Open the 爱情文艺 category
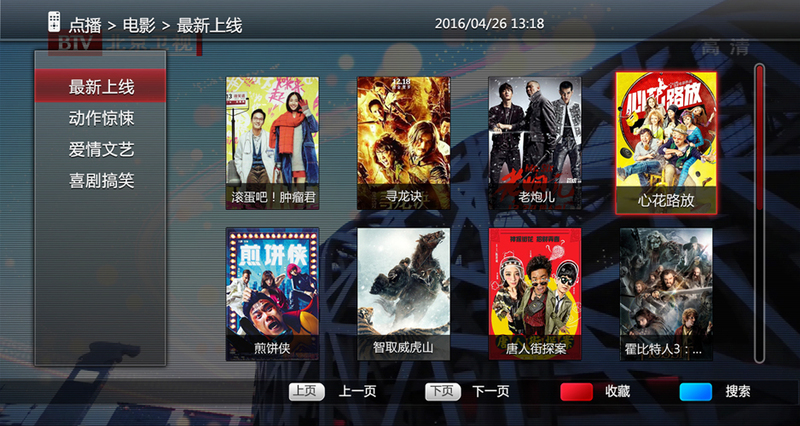 pyautogui.click(x=101, y=150)
